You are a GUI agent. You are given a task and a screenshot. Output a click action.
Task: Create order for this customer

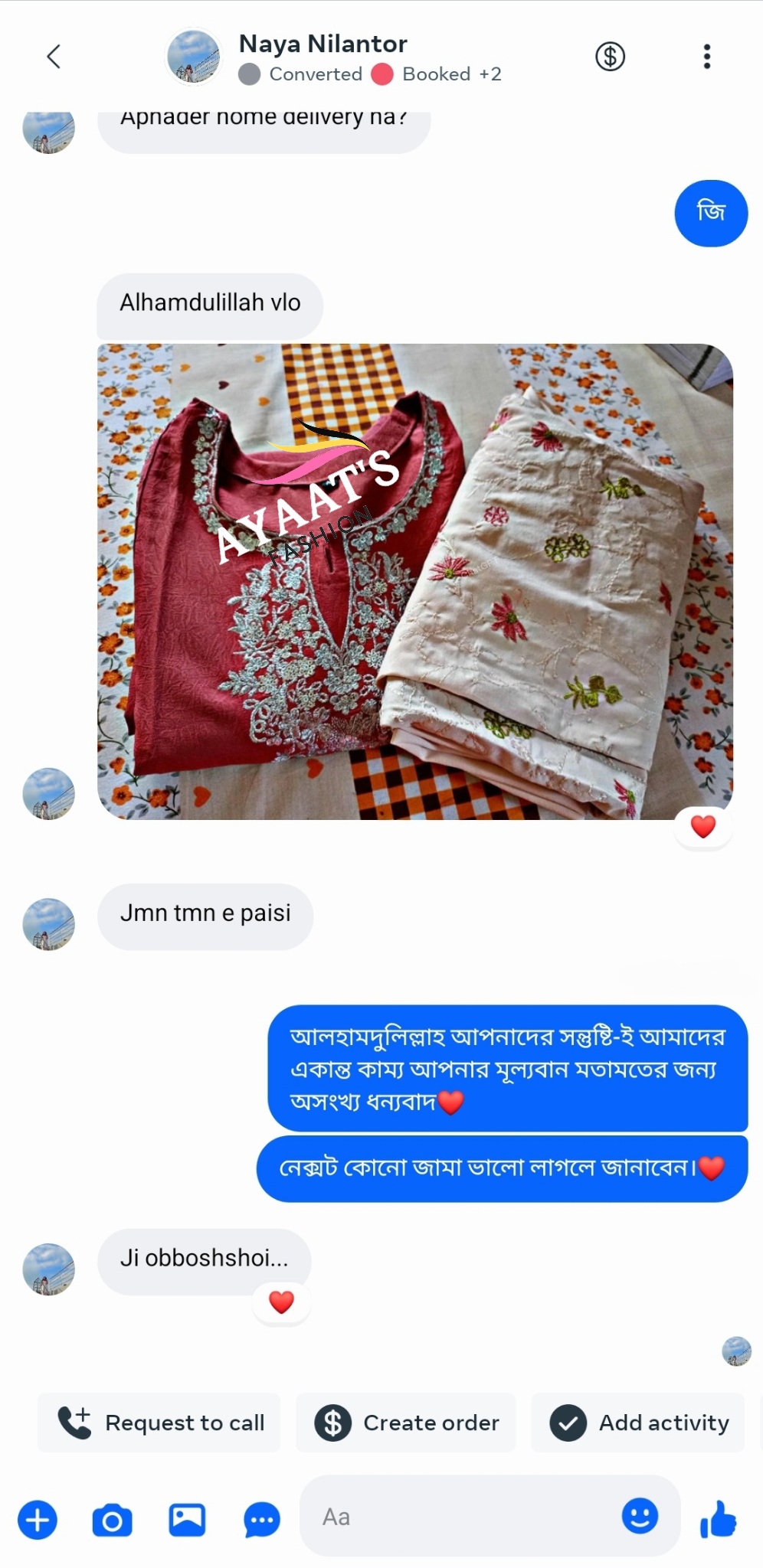(x=406, y=1423)
